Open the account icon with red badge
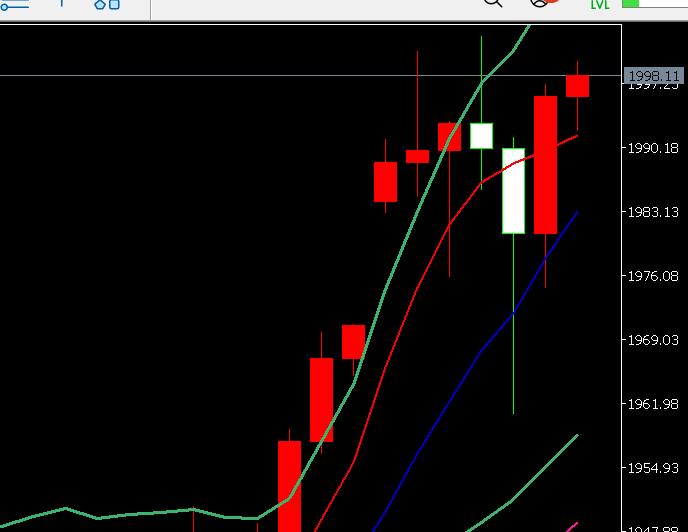The image size is (688, 532). 541,3
